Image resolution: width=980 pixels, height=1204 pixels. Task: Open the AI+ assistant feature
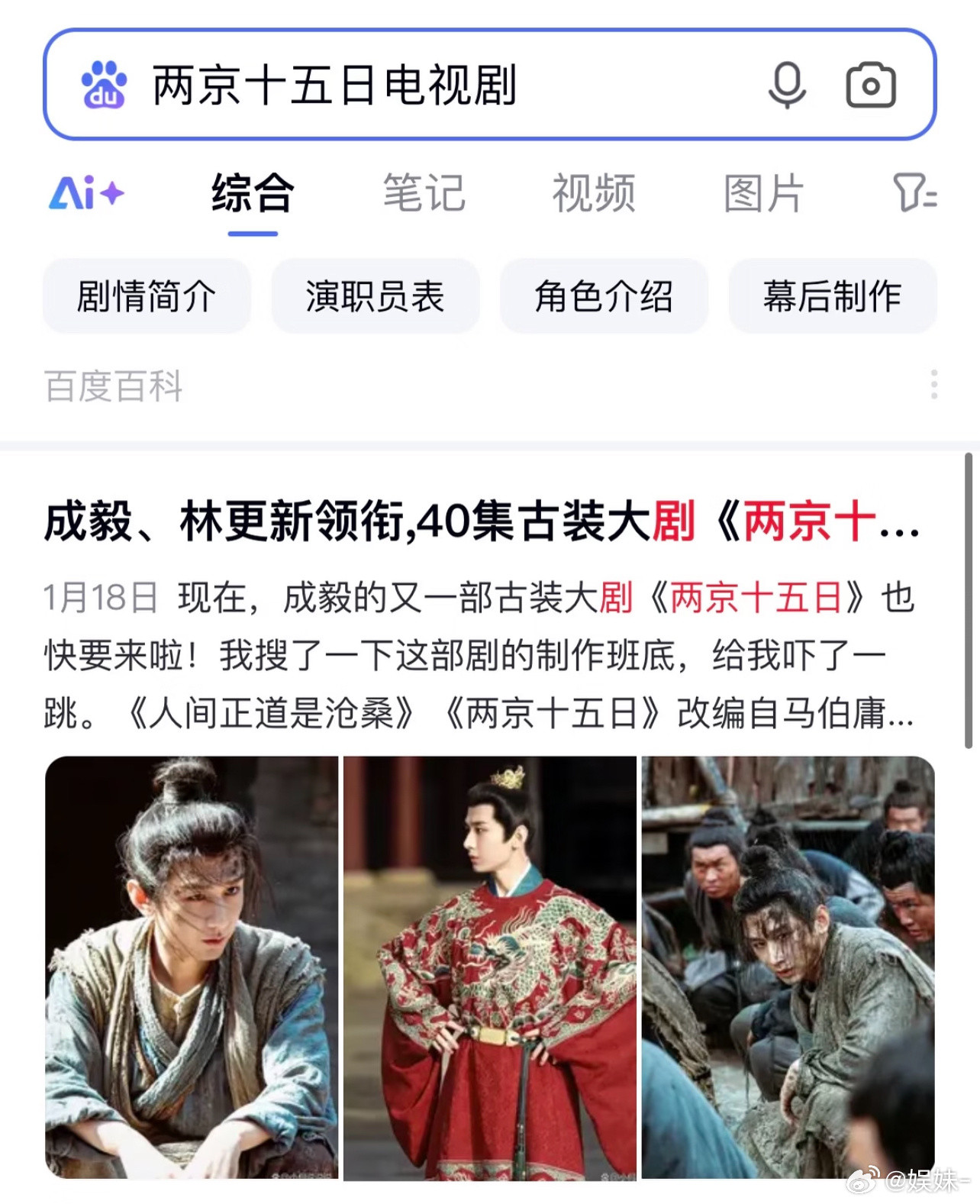coord(86,192)
